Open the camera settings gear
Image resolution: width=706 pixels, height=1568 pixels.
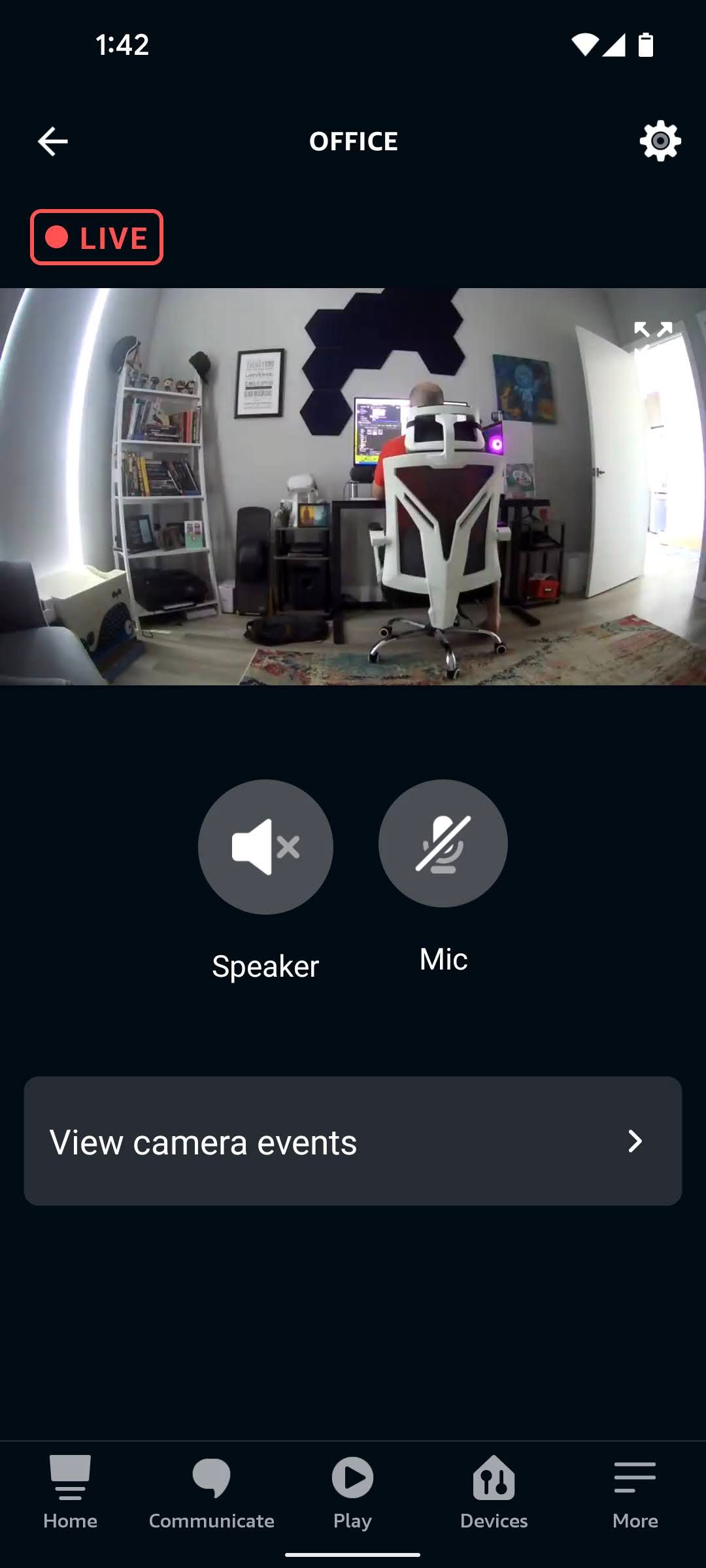[x=661, y=142]
